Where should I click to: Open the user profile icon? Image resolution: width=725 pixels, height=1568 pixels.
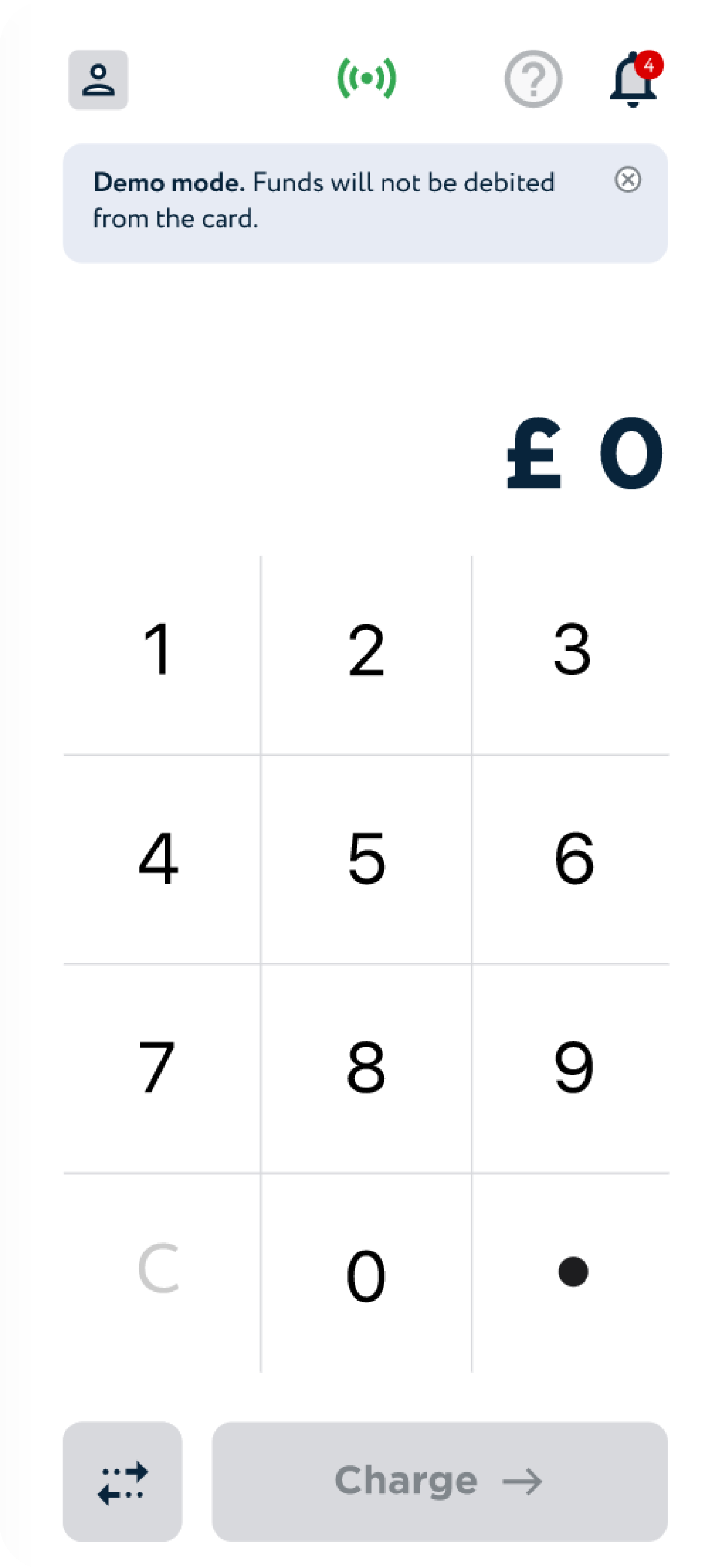tap(98, 80)
